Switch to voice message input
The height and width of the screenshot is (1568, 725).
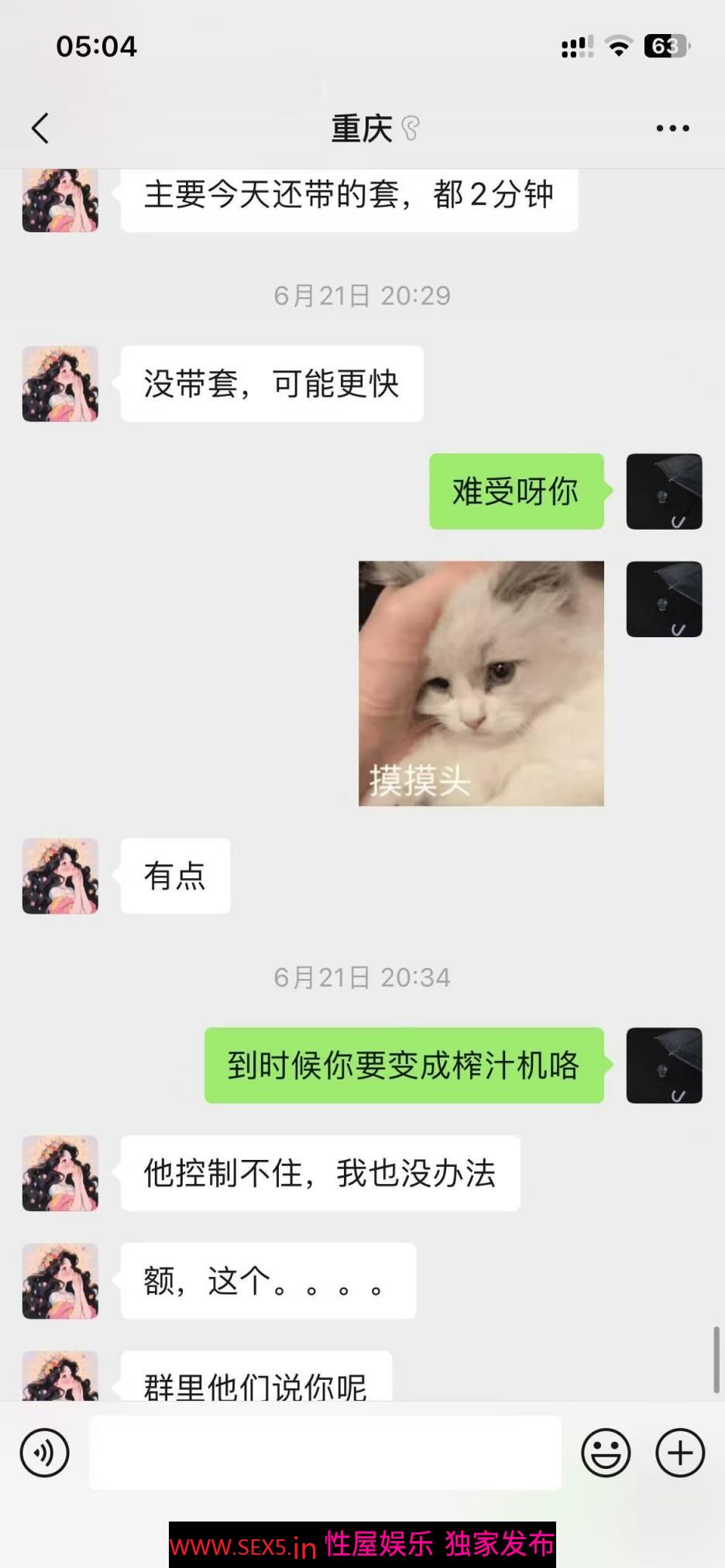click(x=45, y=1453)
